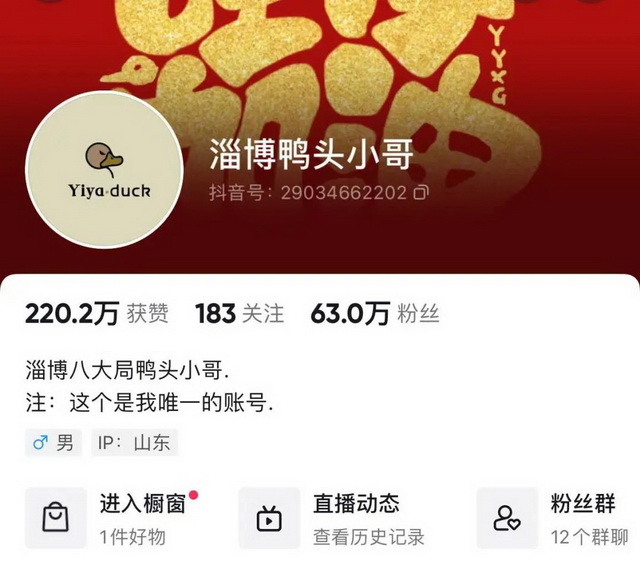Copy the Douyin ID number

coord(421,191)
